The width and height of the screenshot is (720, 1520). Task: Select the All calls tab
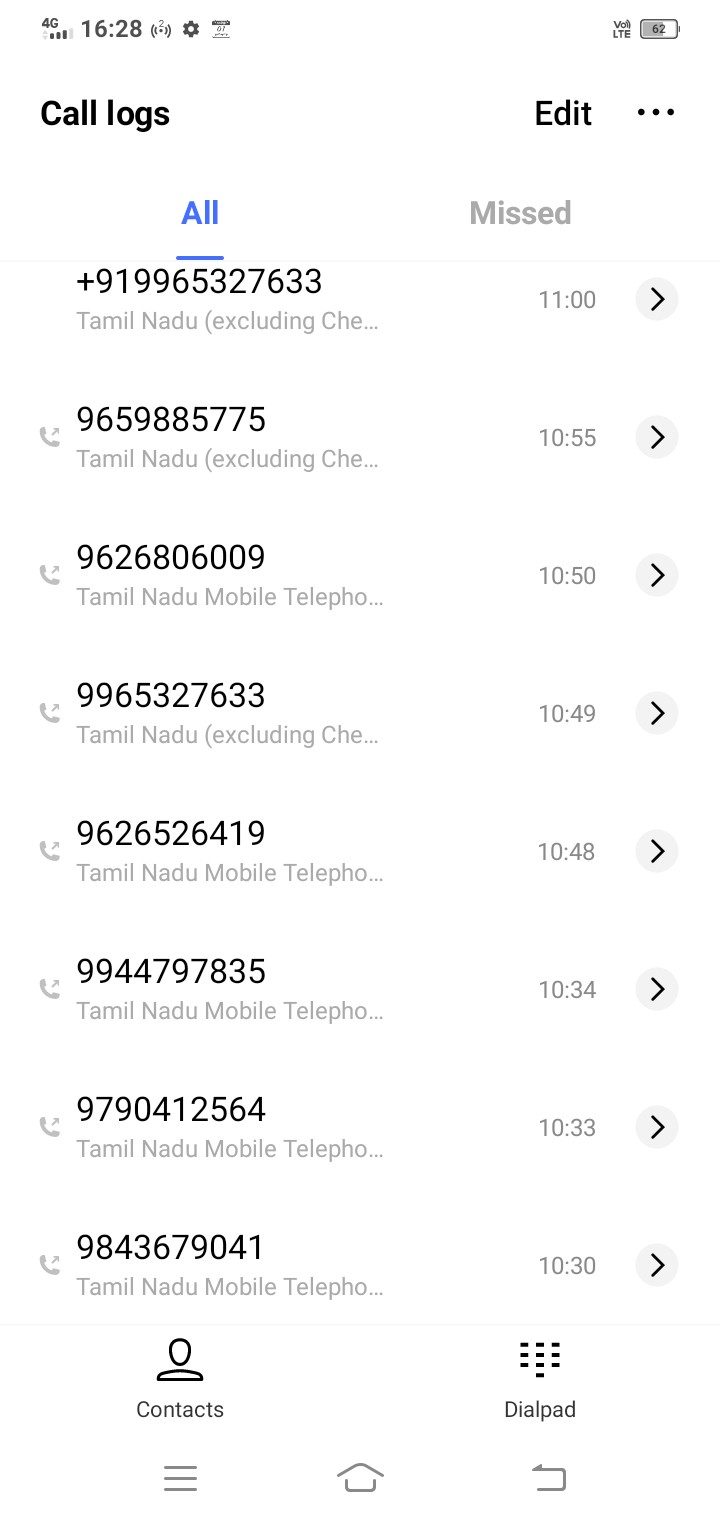[200, 213]
